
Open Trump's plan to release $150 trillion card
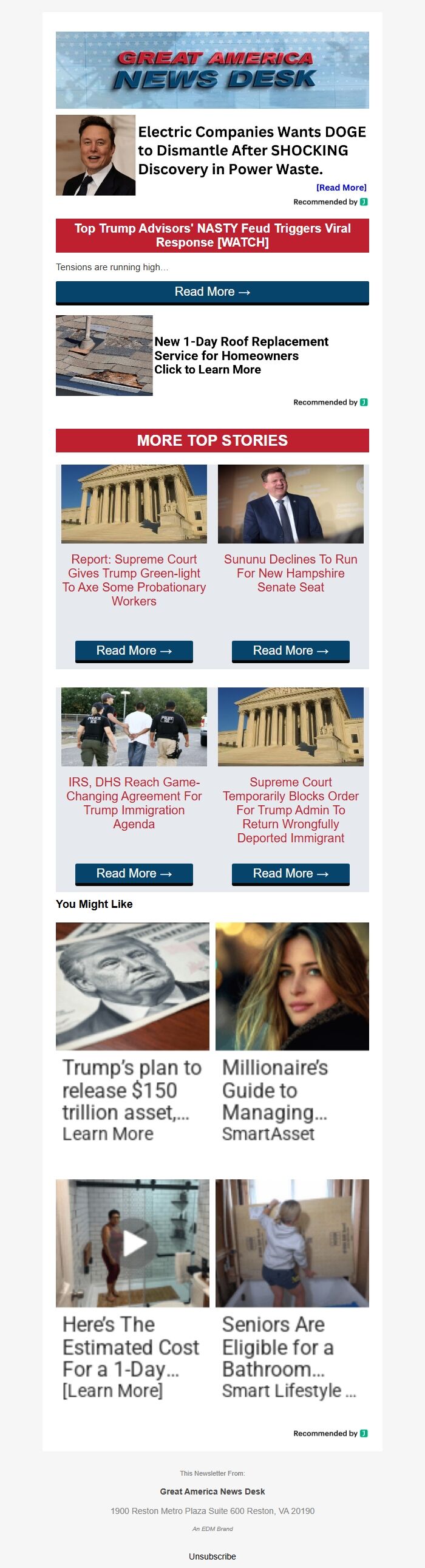(x=132, y=1089)
